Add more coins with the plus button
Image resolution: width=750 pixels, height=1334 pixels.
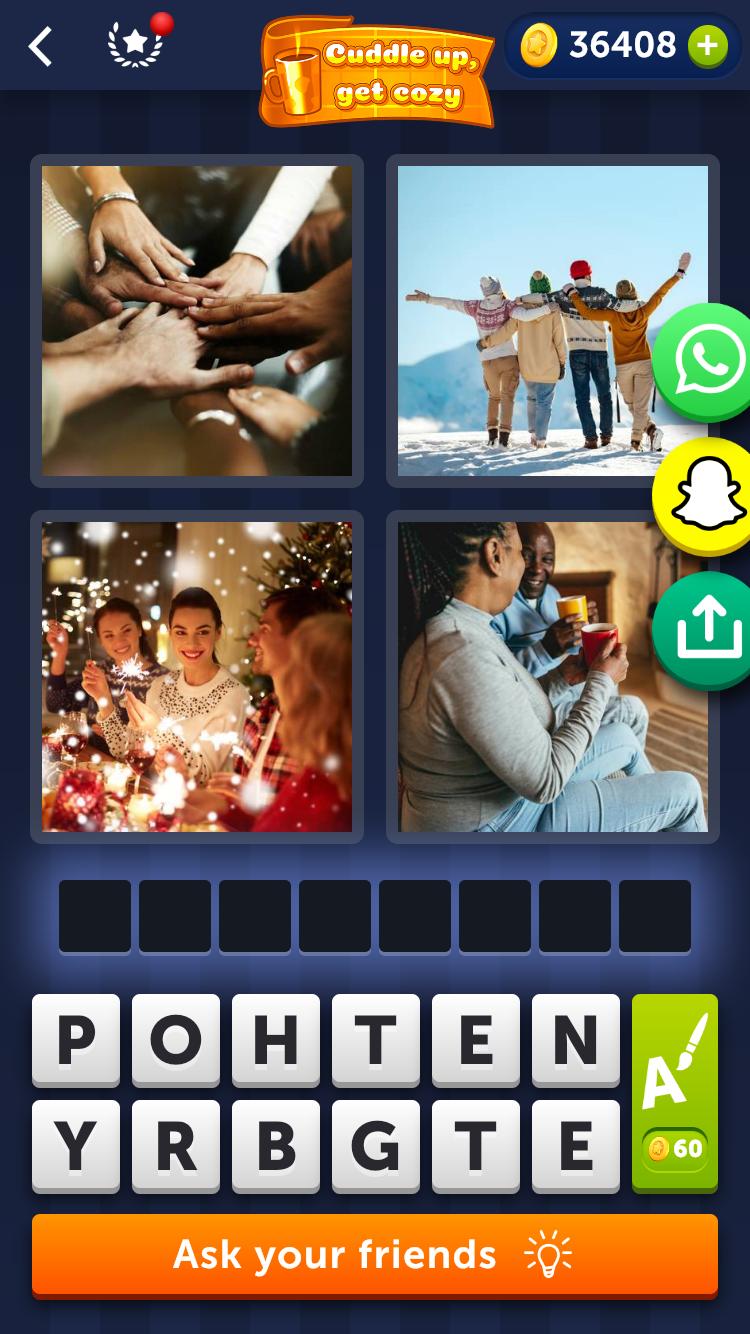[x=707, y=45]
